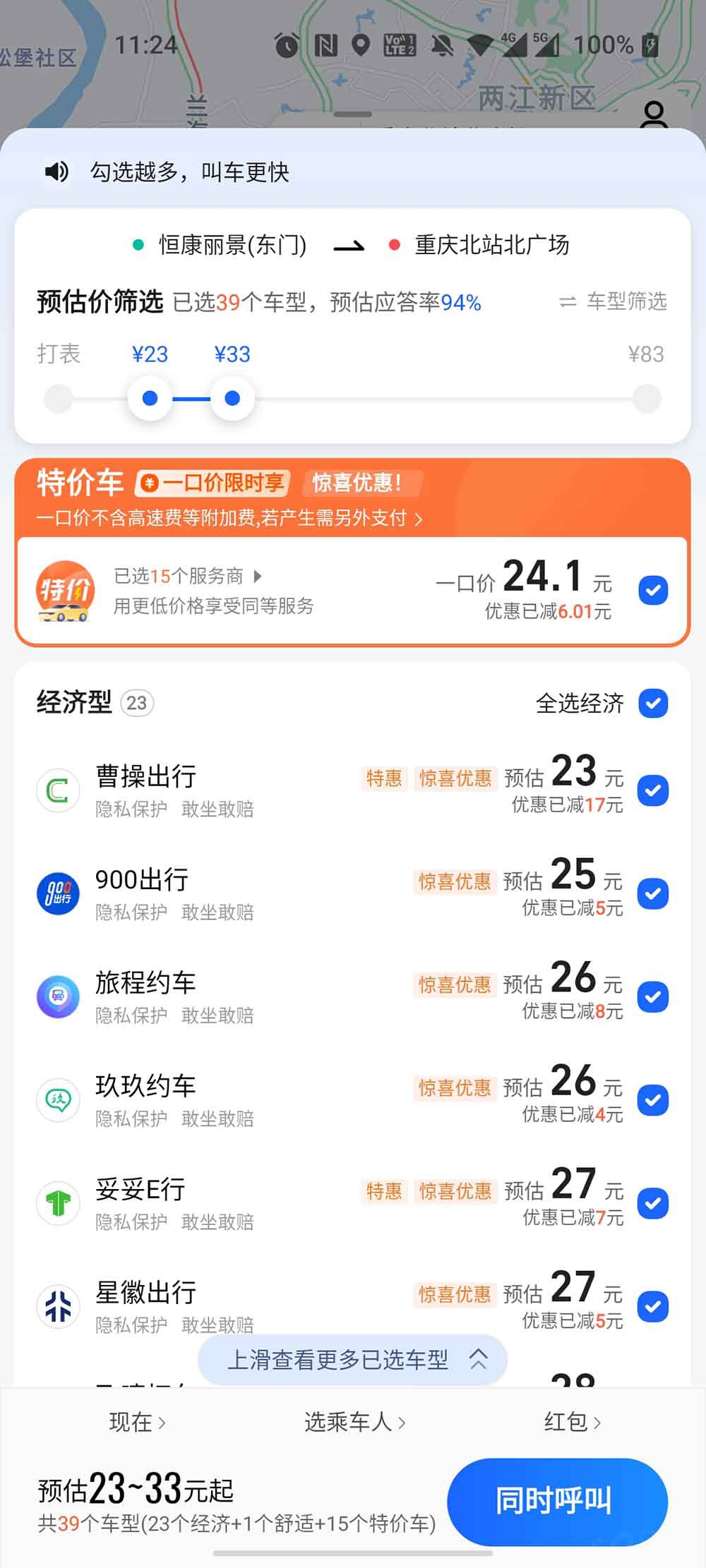706x1568 pixels.
Task: Toggle the 全选经济 checkbox
Action: point(653,703)
